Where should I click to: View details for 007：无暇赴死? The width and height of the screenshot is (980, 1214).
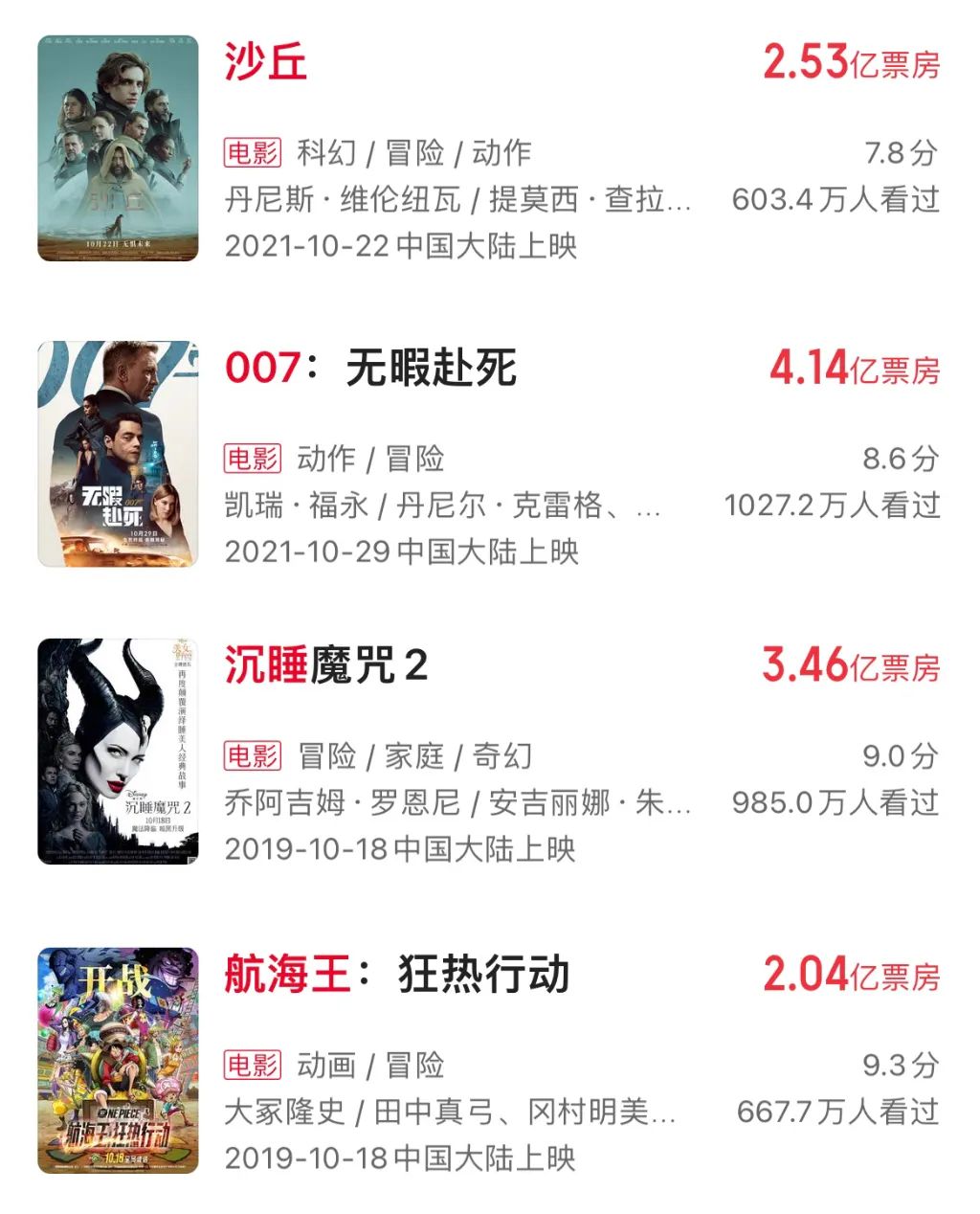click(370, 368)
